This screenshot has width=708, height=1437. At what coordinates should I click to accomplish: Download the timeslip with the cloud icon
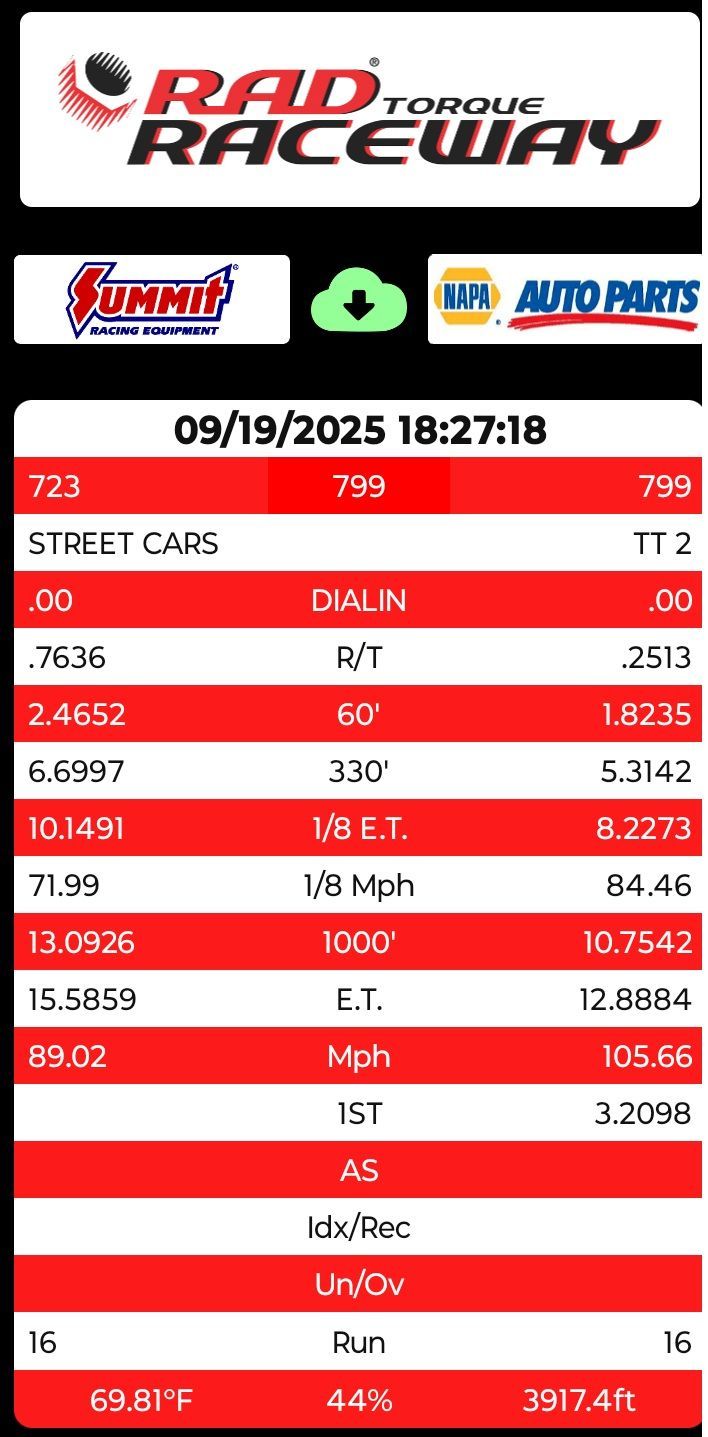click(x=359, y=302)
